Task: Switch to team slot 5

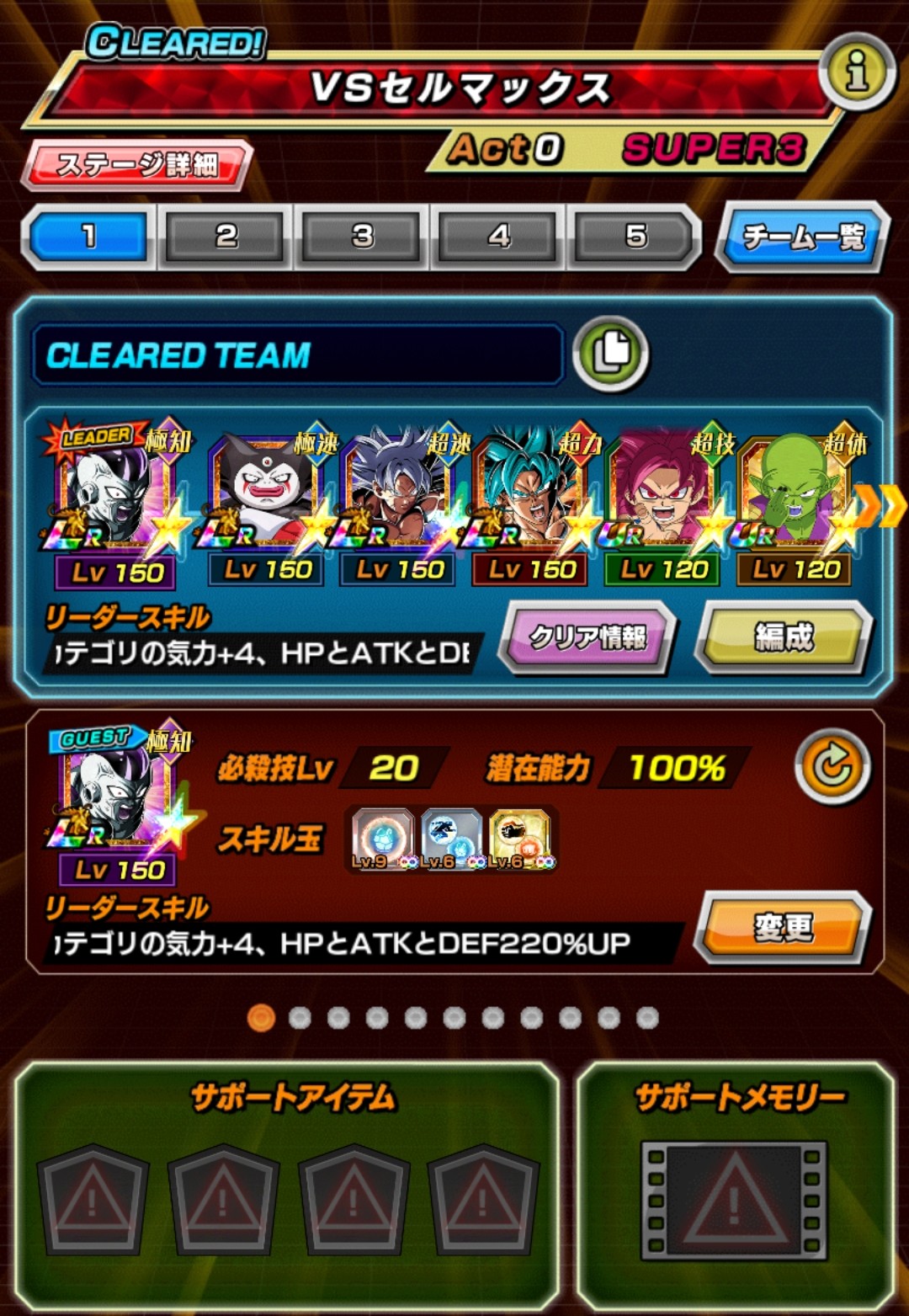Action: pos(635,237)
